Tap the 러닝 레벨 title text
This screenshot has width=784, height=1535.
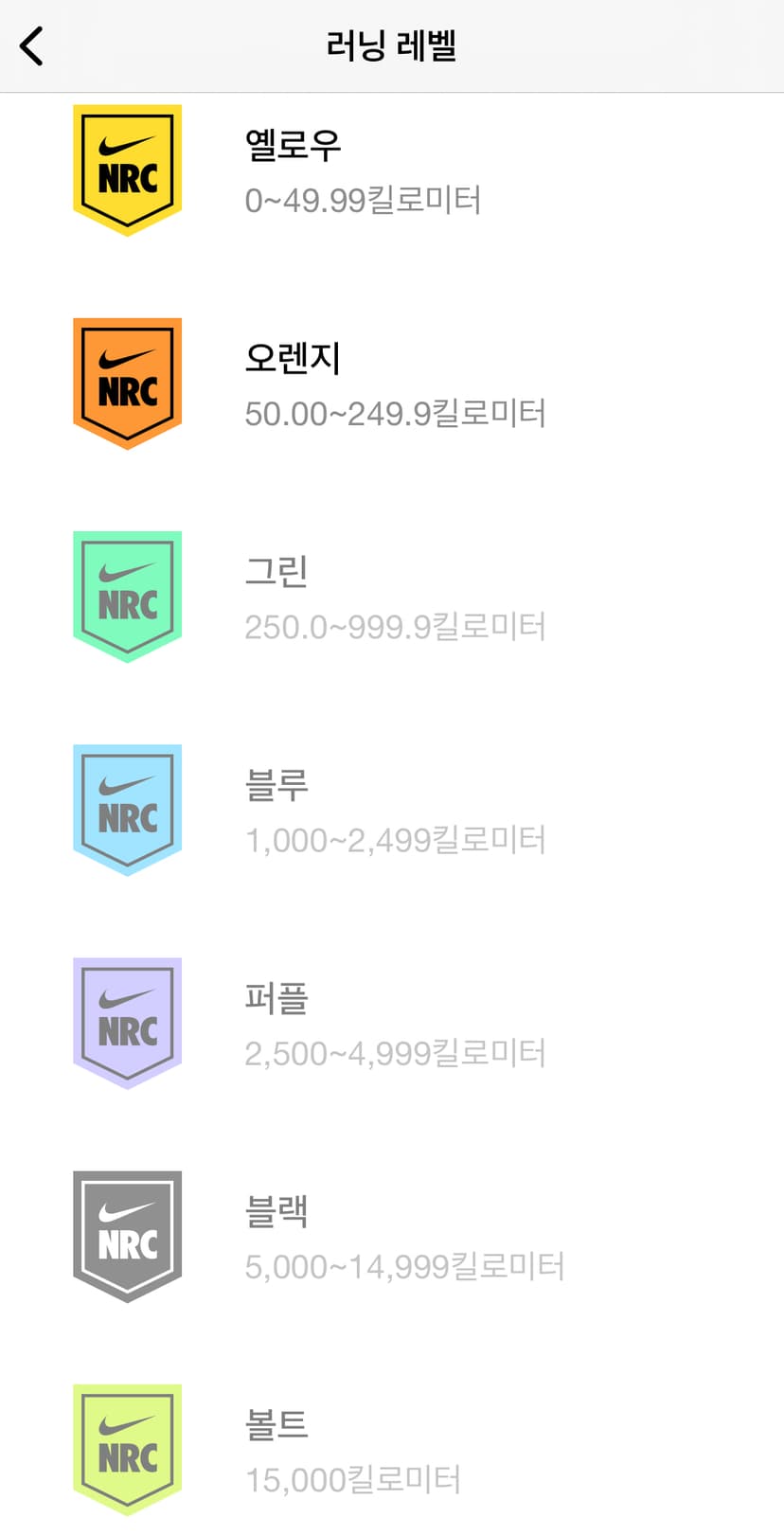click(x=392, y=45)
